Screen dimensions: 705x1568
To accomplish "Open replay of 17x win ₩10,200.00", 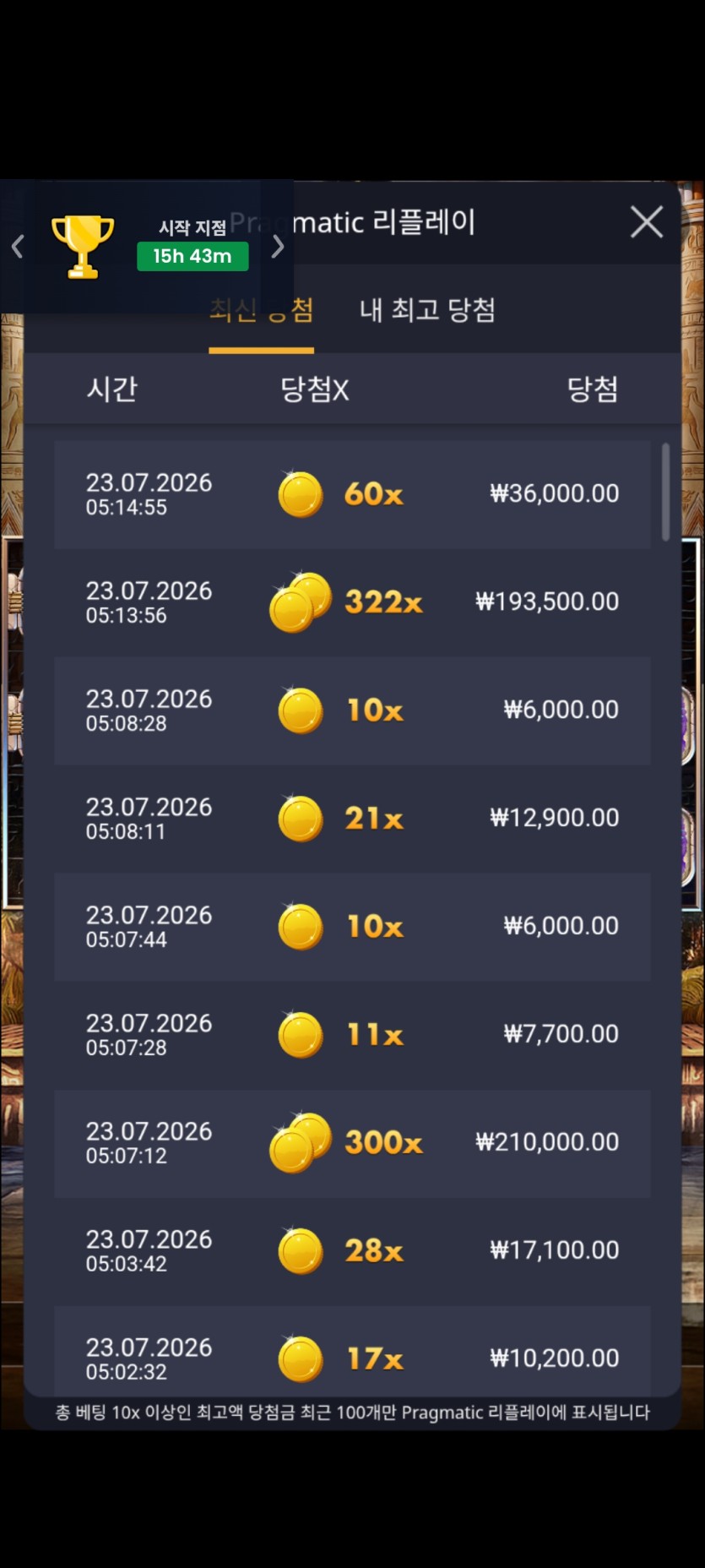I will tap(352, 1352).
